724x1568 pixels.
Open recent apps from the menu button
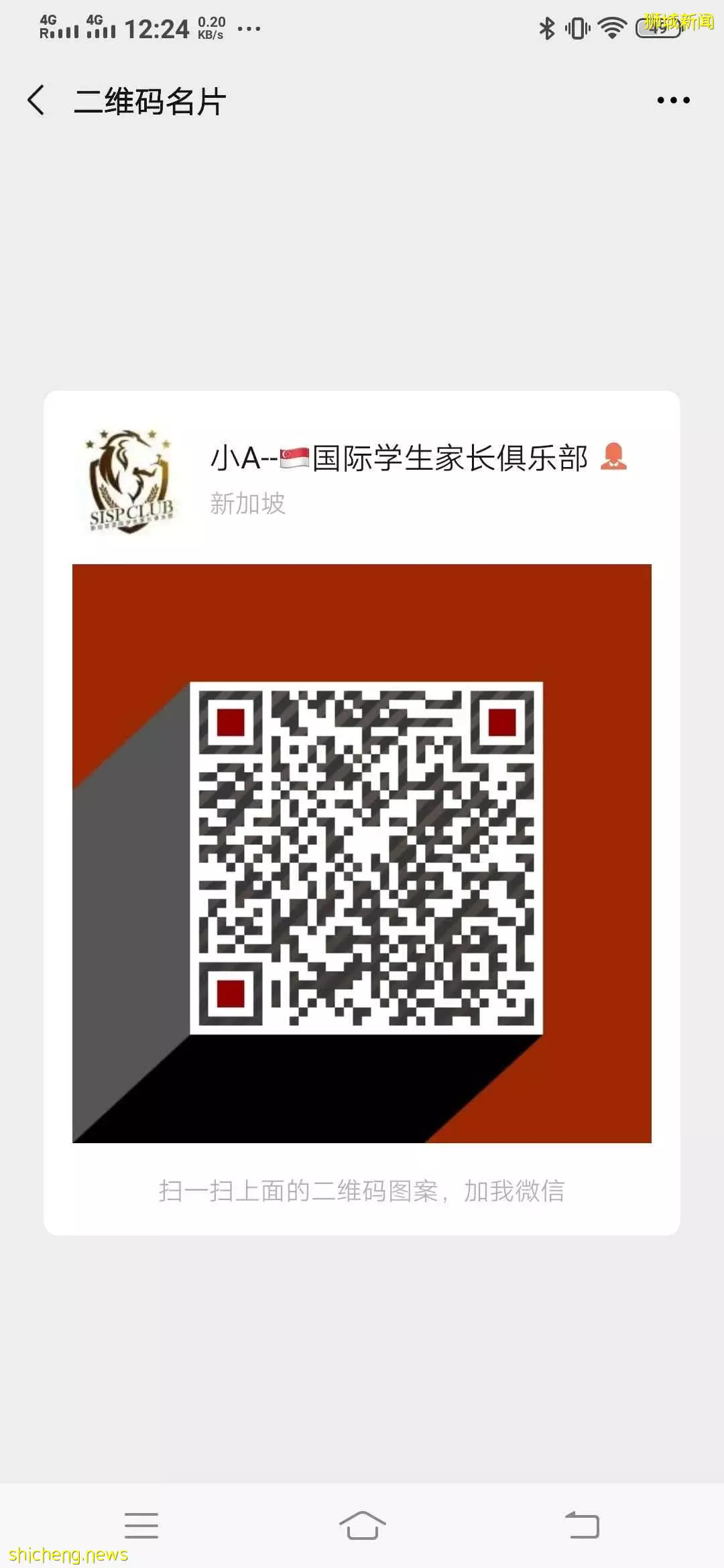(141, 1525)
